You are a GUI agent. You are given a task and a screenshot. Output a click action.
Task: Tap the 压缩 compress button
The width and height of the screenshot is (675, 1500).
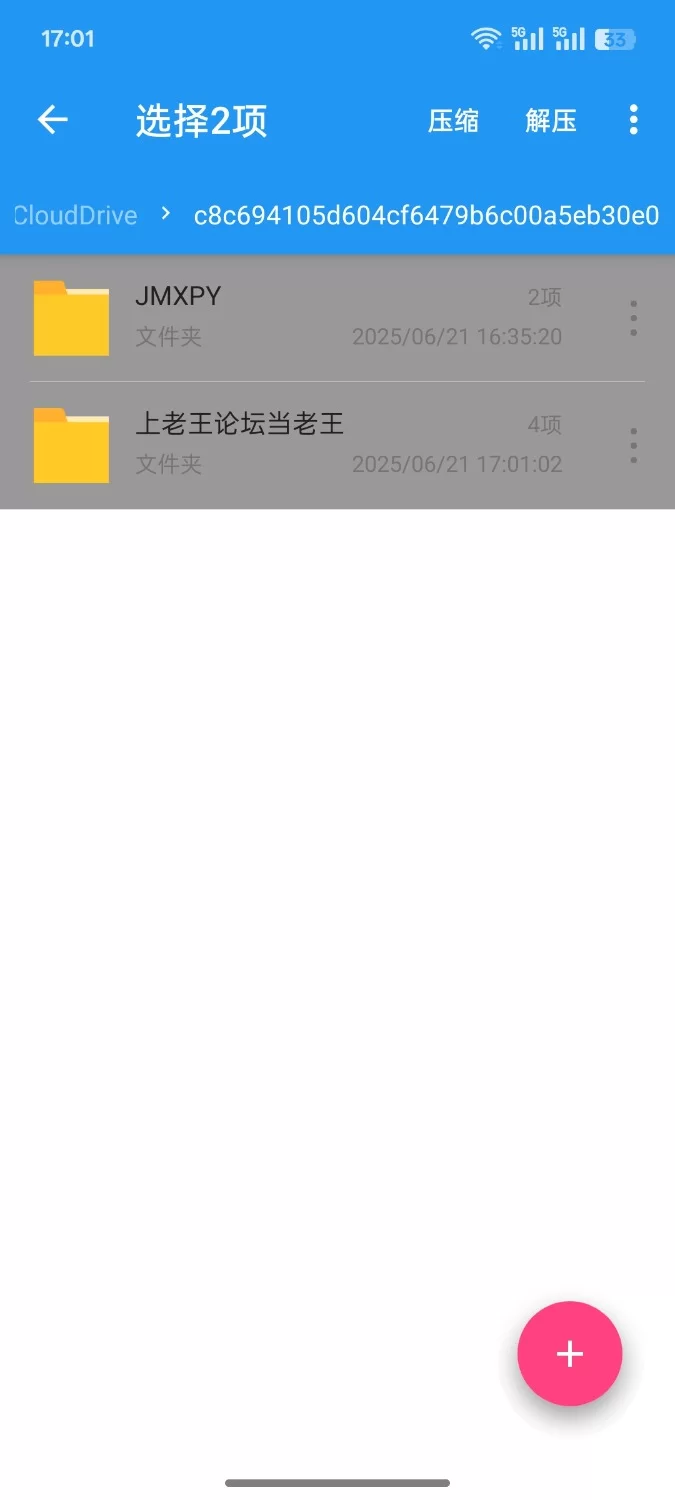(453, 121)
